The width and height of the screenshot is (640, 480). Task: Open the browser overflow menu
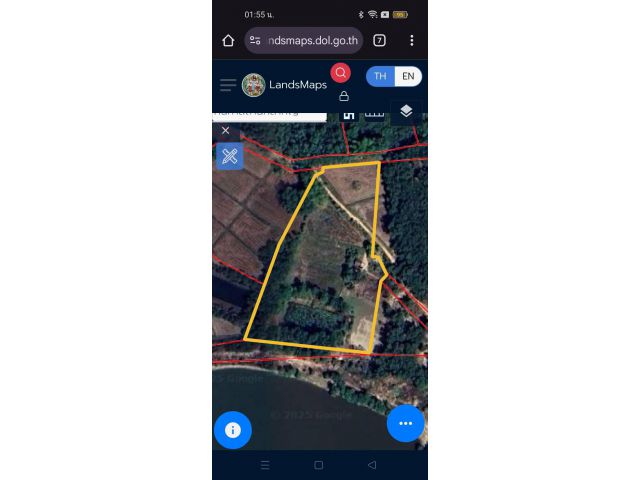[411, 41]
